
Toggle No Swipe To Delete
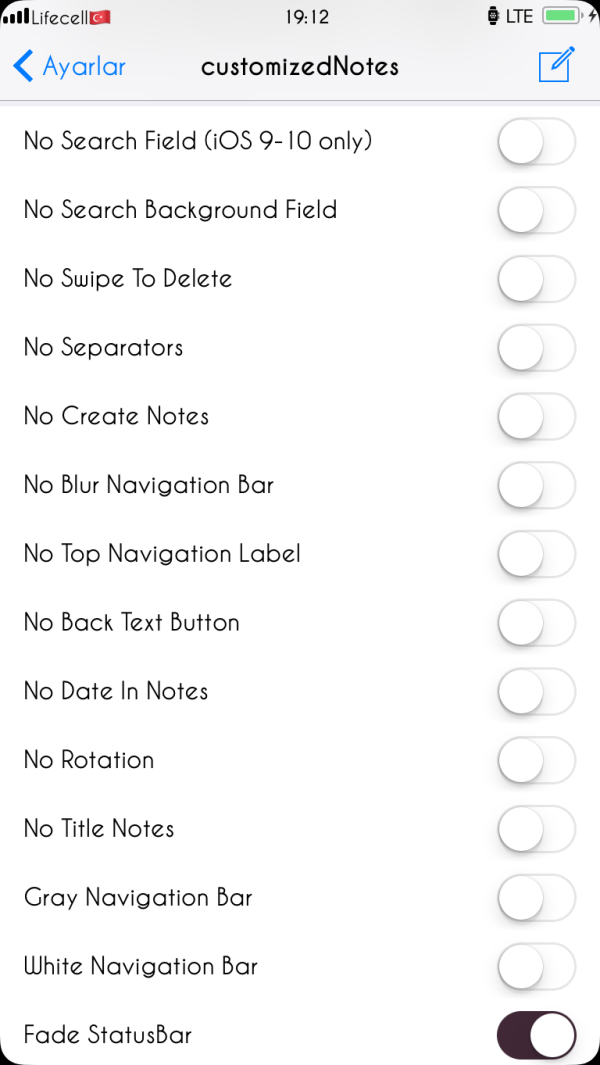(x=536, y=279)
